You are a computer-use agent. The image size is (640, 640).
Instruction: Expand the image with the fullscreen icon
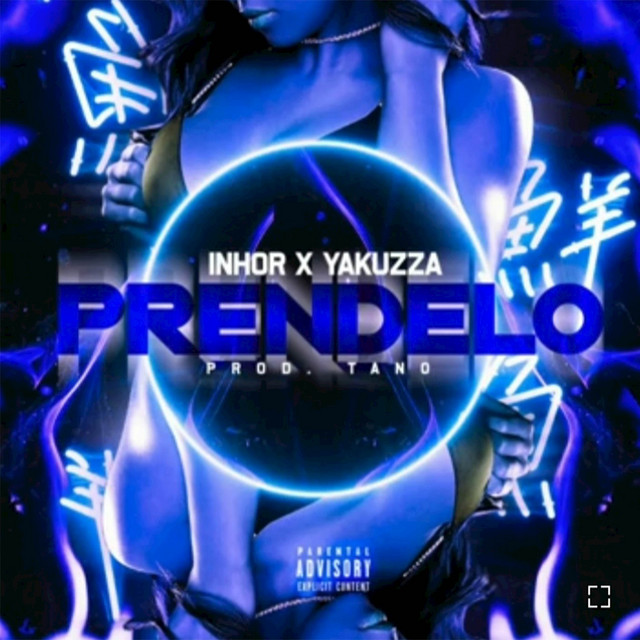[x=598, y=597]
